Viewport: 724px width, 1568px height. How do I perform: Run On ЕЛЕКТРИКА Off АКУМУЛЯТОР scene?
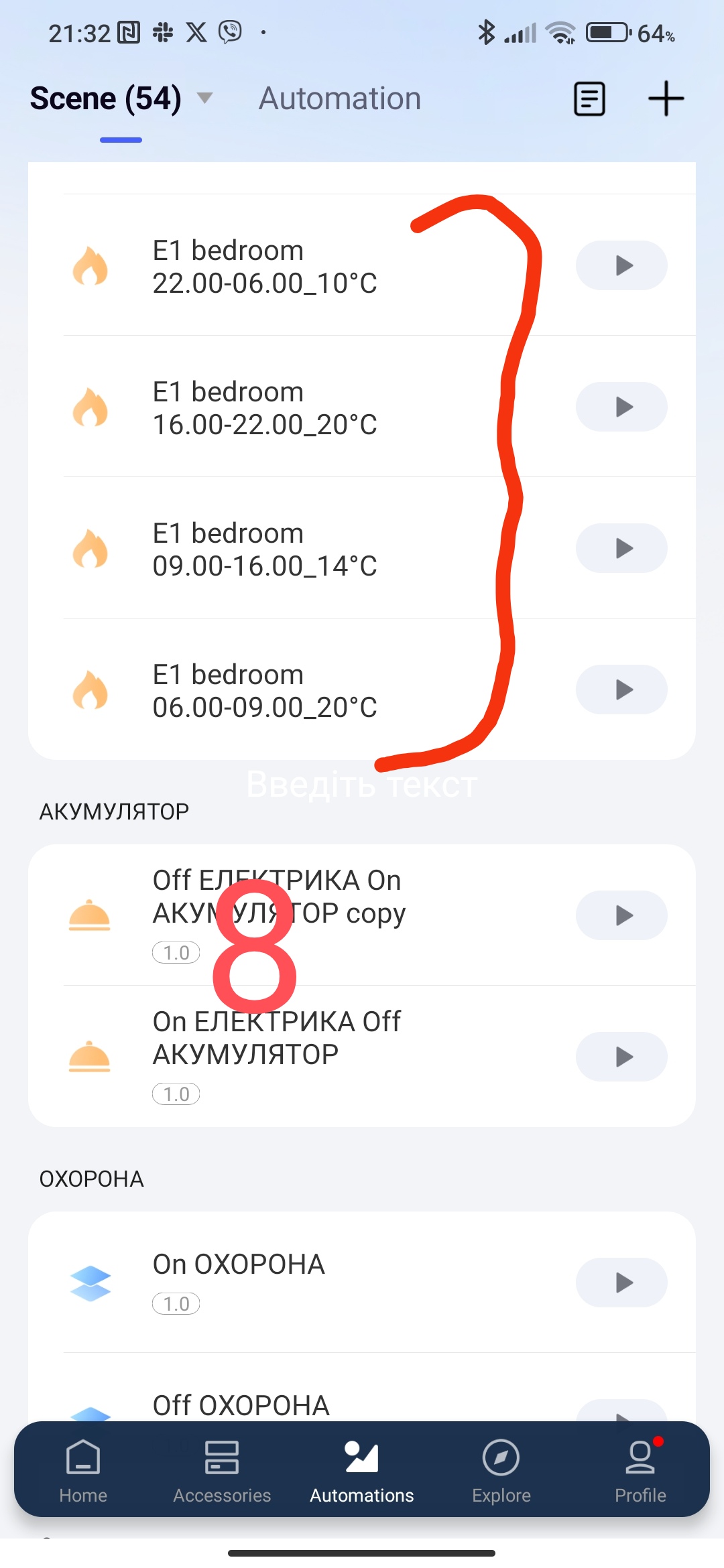tap(621, 1057)
